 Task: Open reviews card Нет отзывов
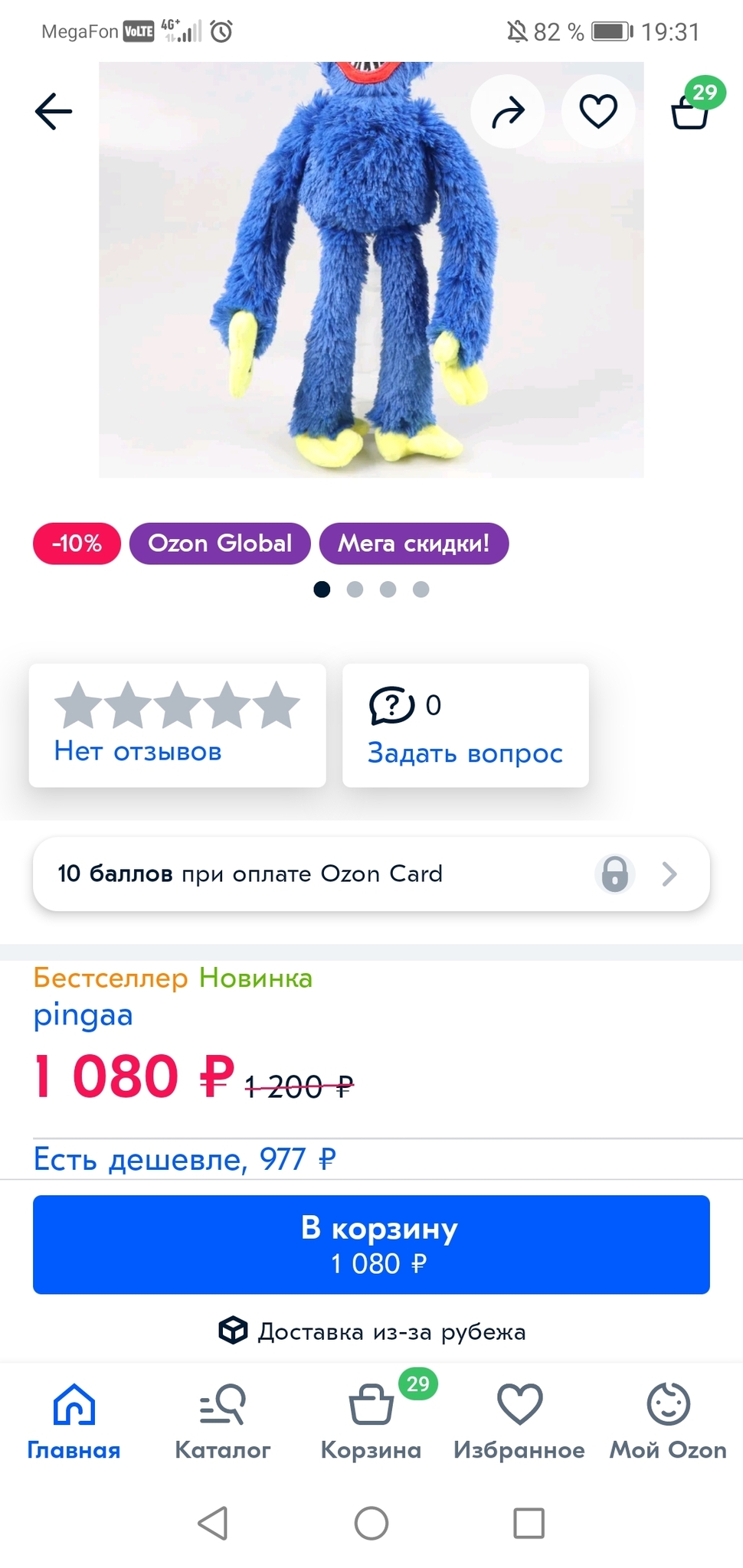click(177, 725)
